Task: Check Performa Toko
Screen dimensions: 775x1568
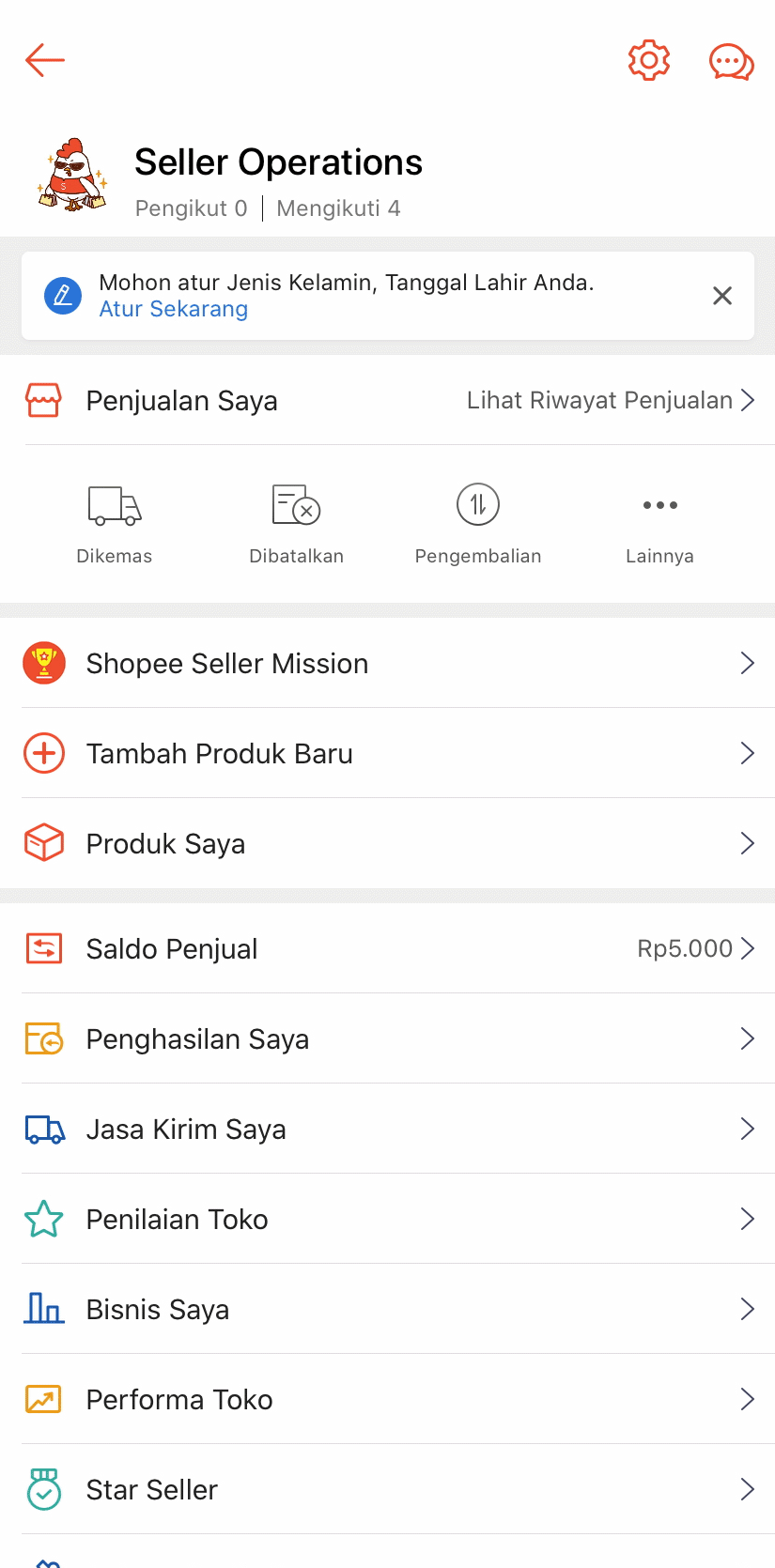Action: 387,1400
